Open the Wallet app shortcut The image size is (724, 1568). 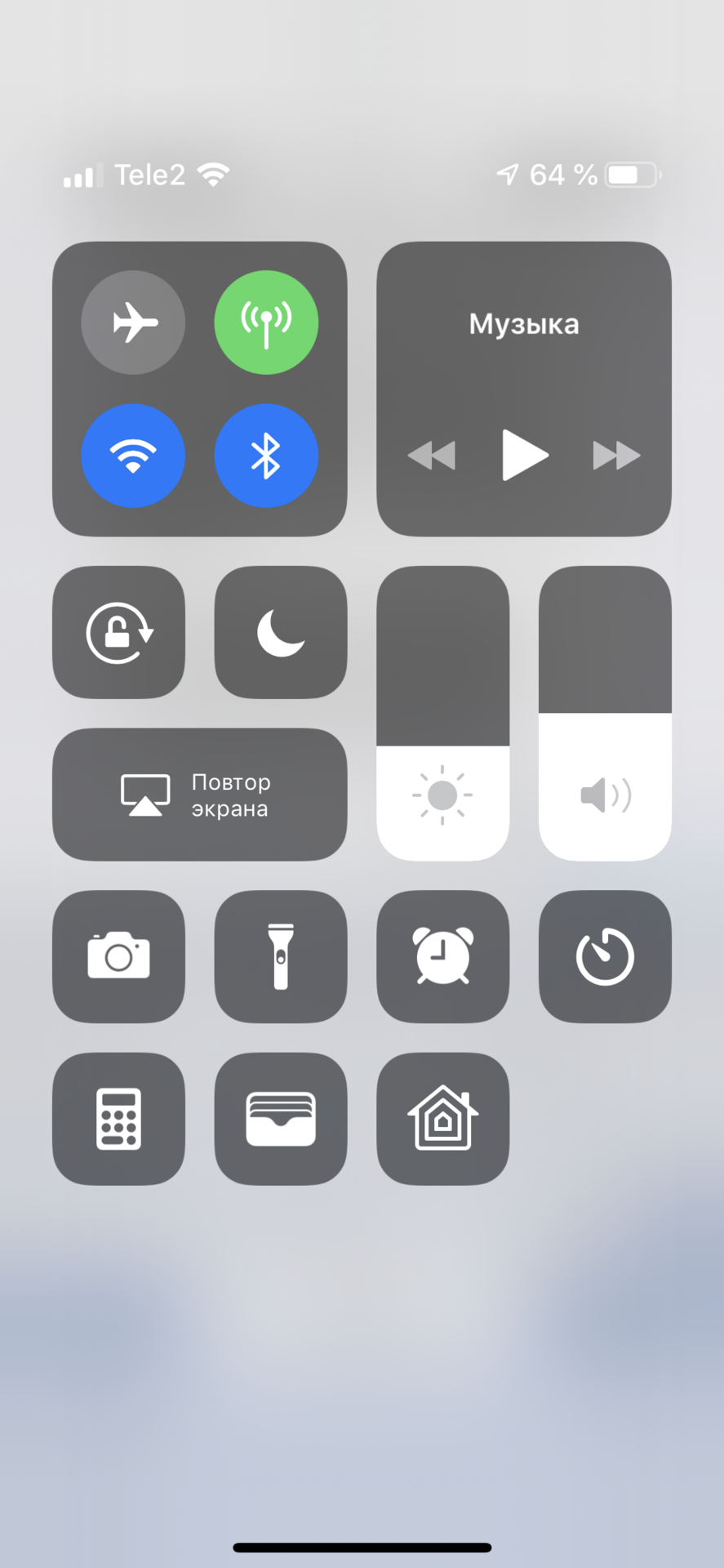point(280,1117)
